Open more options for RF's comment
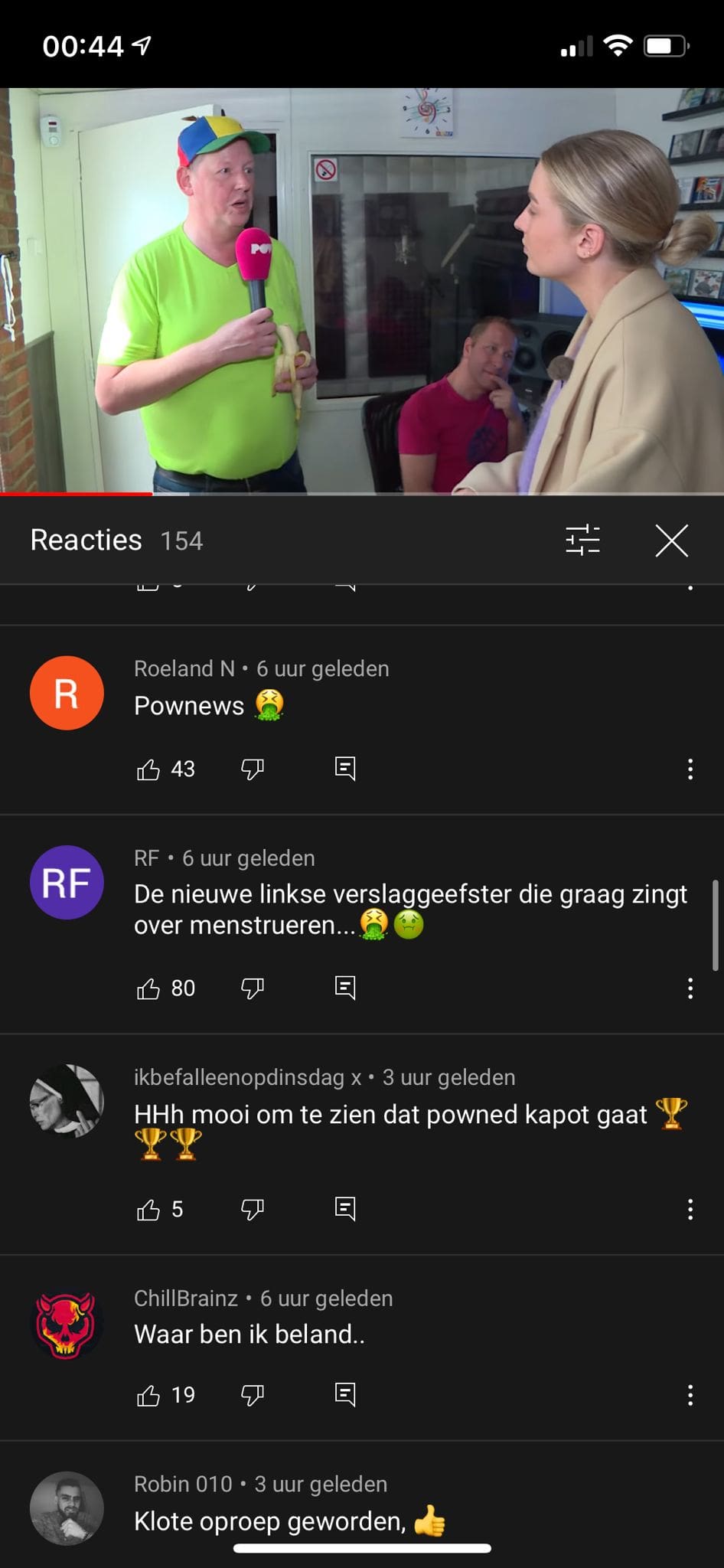 point(690,988)
